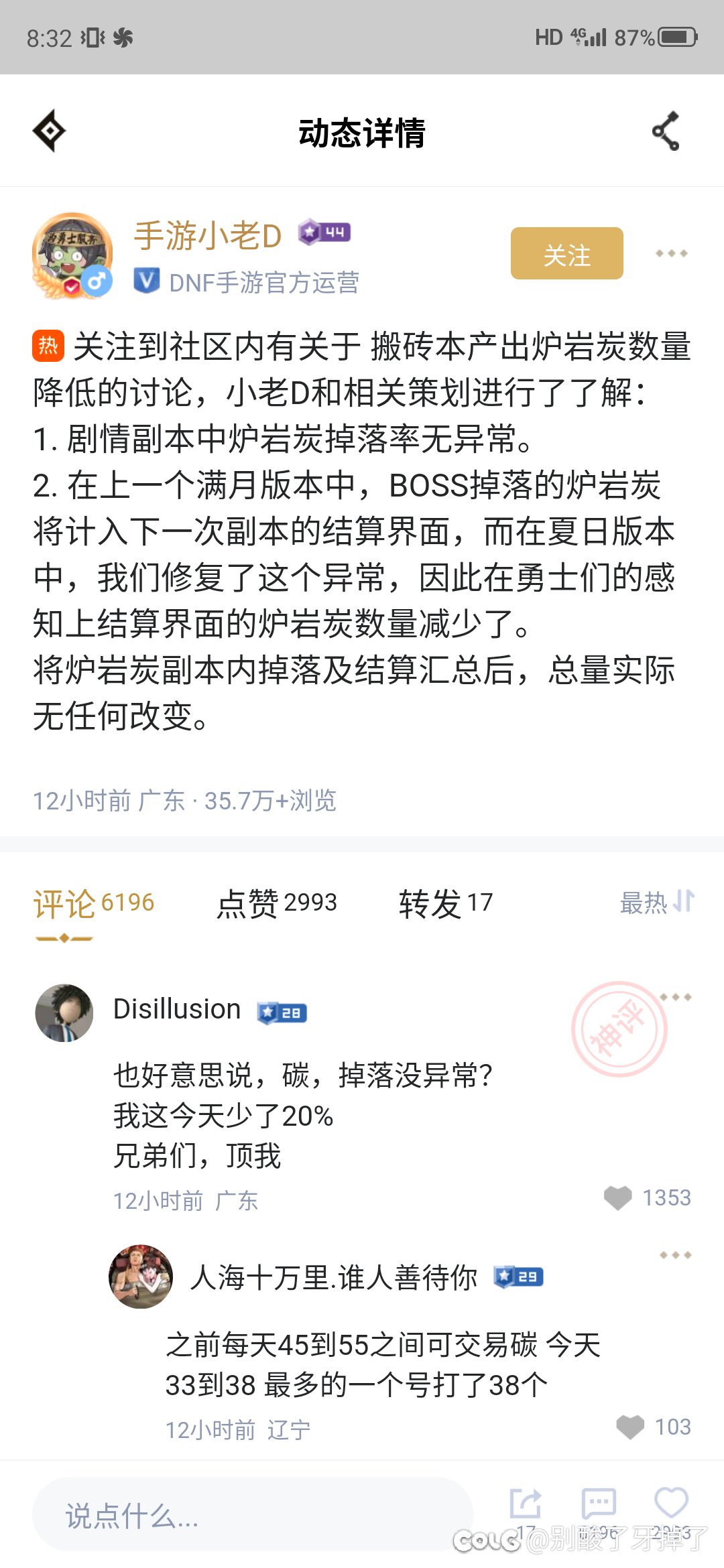
Task: Tap the repost icon in bottom bar
Action: tap(526, 1504)
